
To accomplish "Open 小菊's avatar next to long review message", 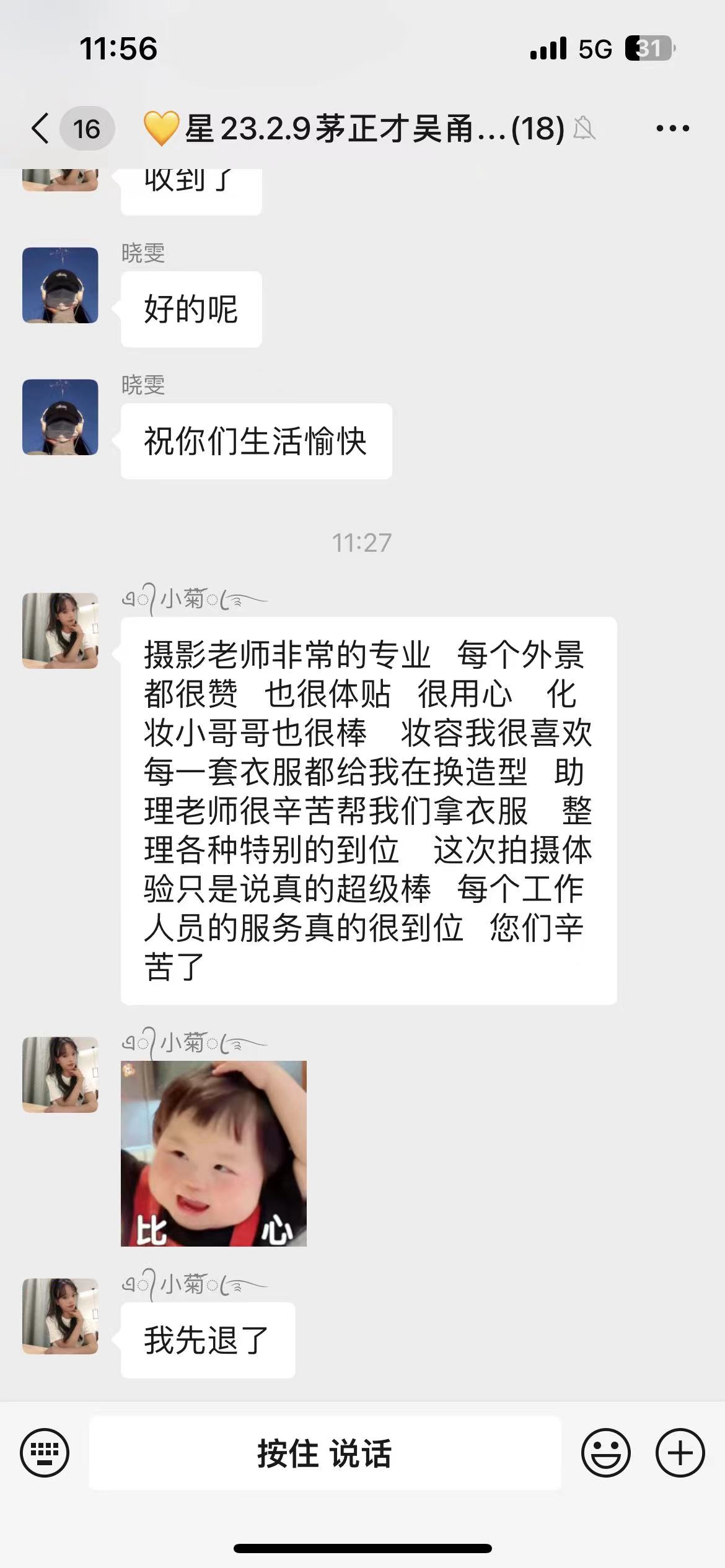I will (x=60, y=630).
